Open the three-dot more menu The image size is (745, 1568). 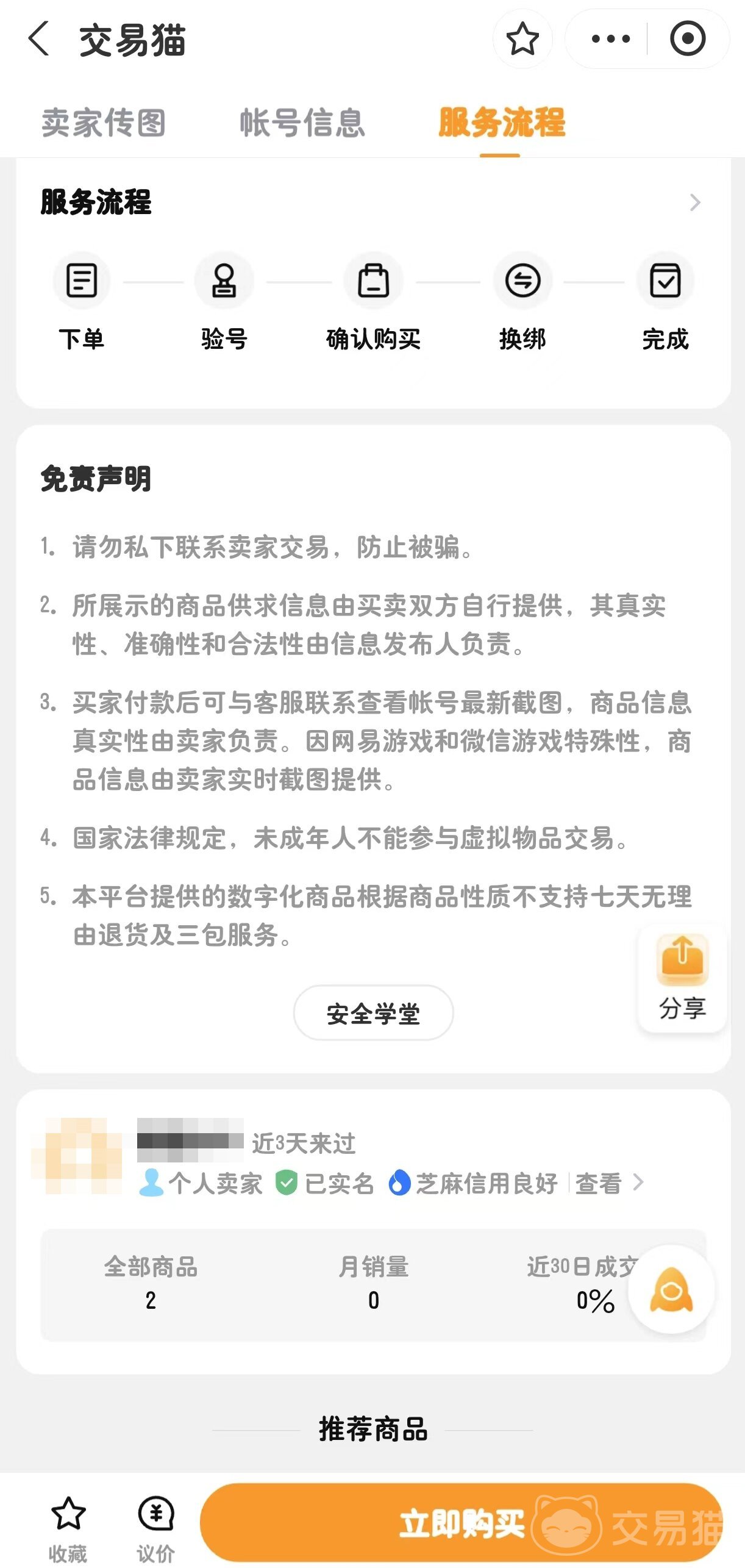[x=610, y=39]
